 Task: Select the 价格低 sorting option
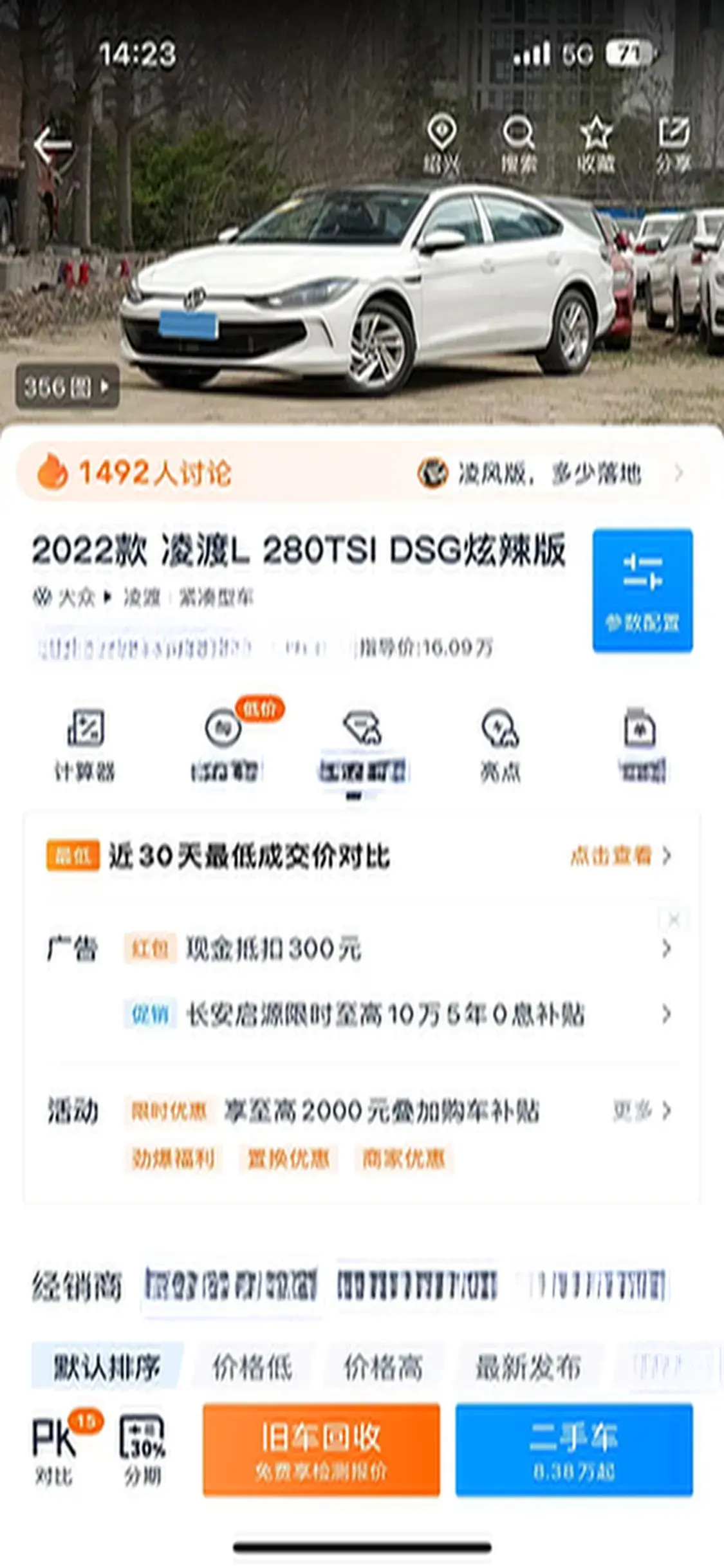tap(252, 1367)
